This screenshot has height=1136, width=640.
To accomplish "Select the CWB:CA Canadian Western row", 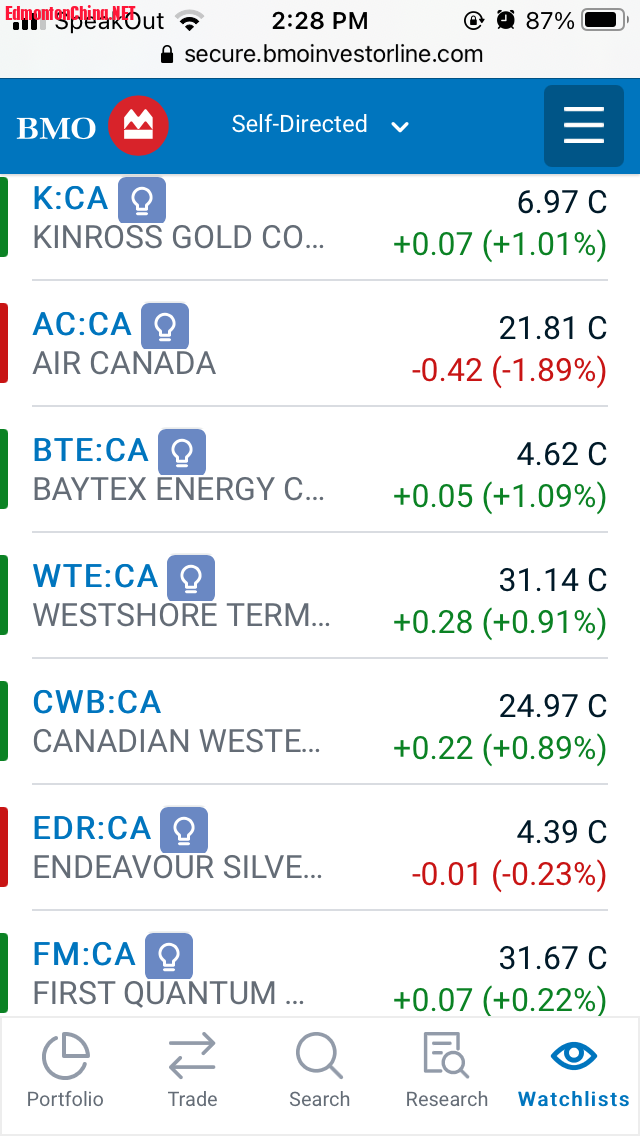I will 97,703.
